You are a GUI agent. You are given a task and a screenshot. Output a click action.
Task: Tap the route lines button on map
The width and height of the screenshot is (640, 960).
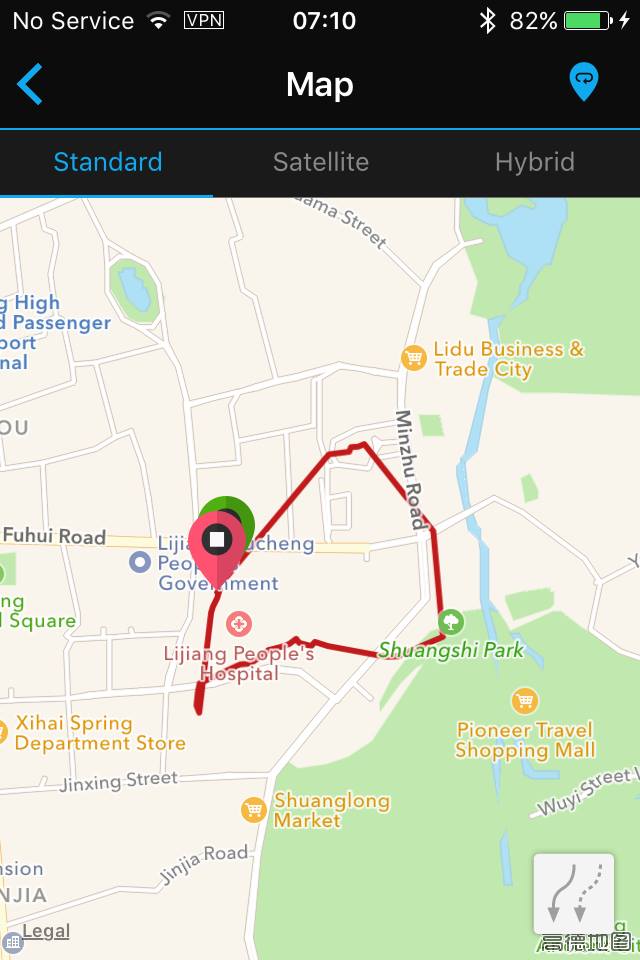(573, 893)
